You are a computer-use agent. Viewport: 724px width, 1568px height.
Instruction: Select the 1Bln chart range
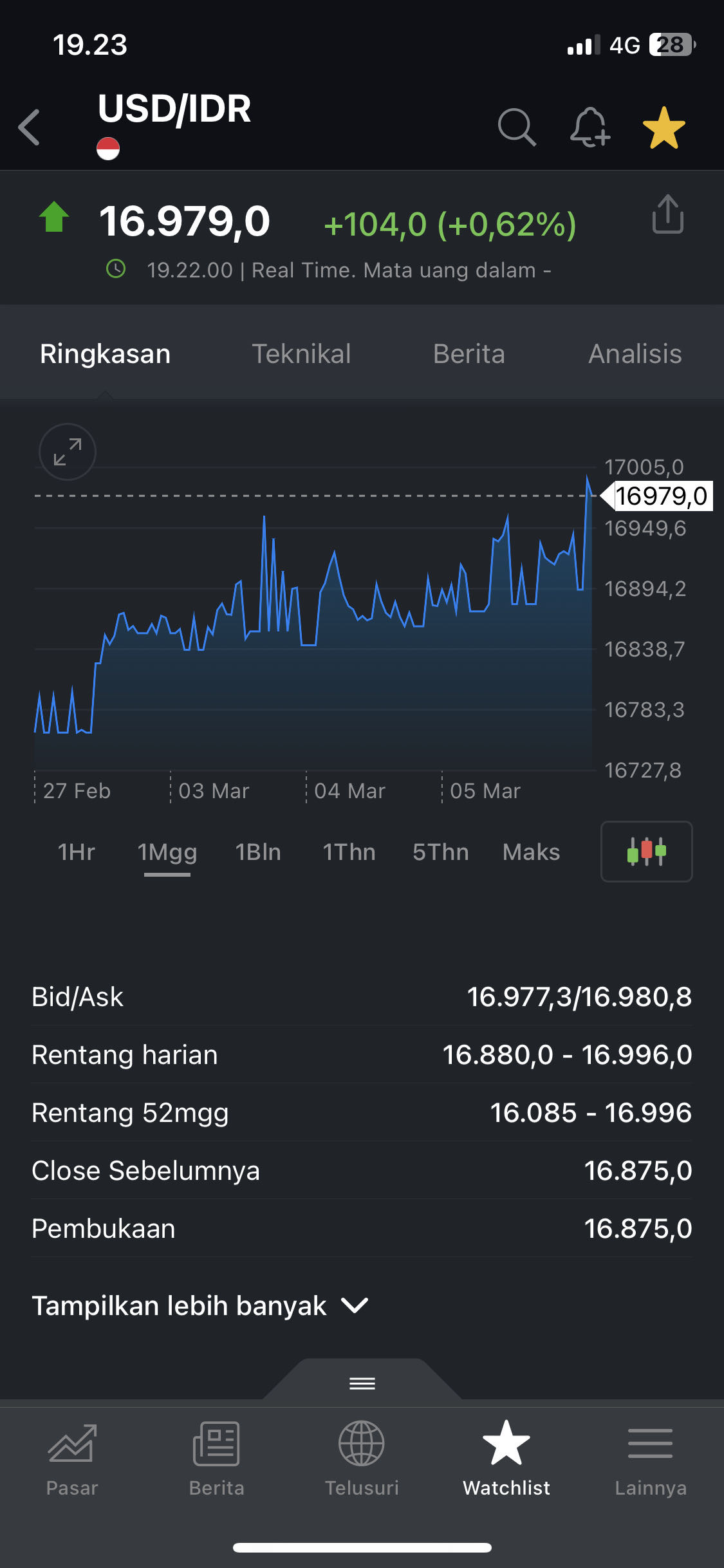tap(258, 852)
